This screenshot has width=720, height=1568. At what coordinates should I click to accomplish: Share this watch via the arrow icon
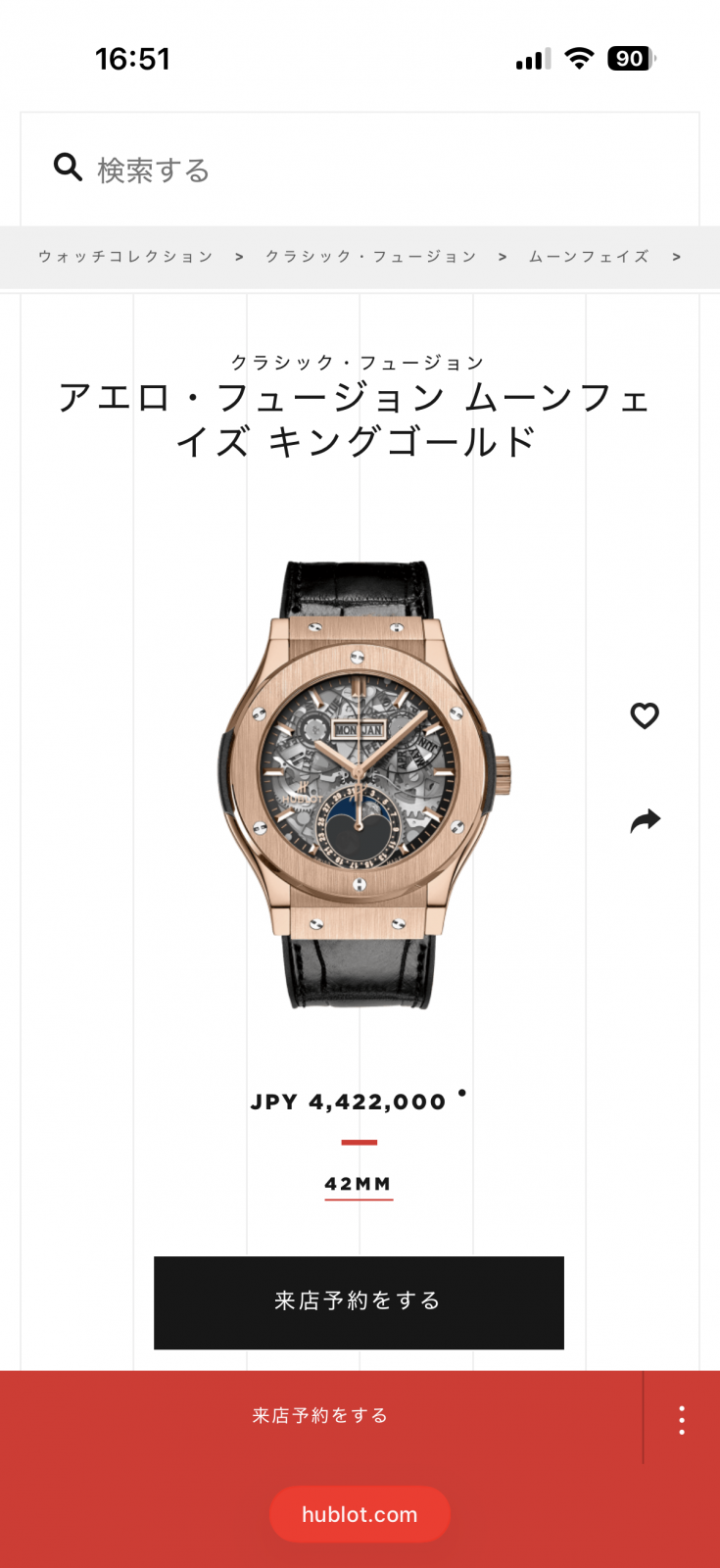[645, 820]
